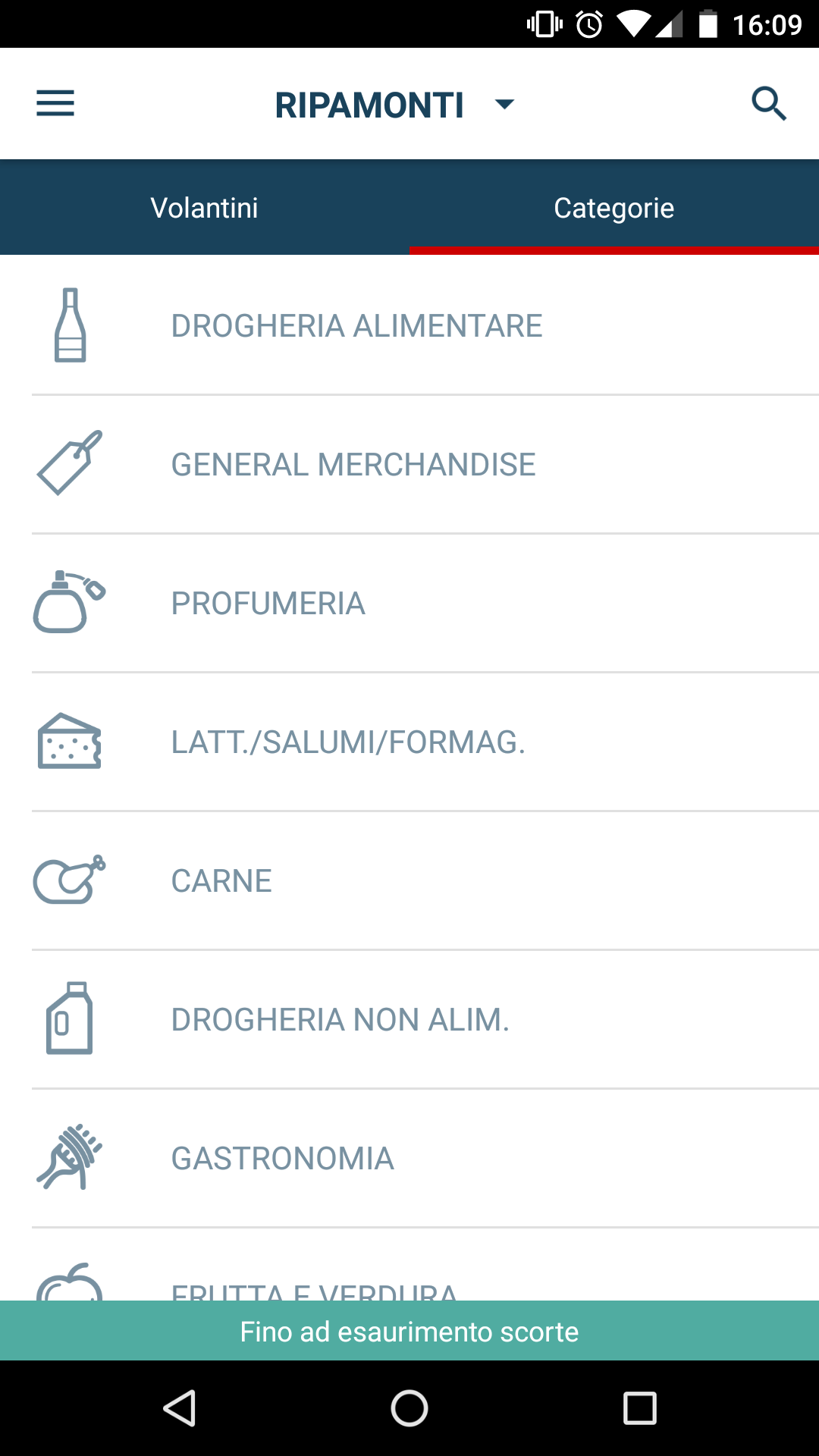Open the hamburger drawer menu

(55, 104)
